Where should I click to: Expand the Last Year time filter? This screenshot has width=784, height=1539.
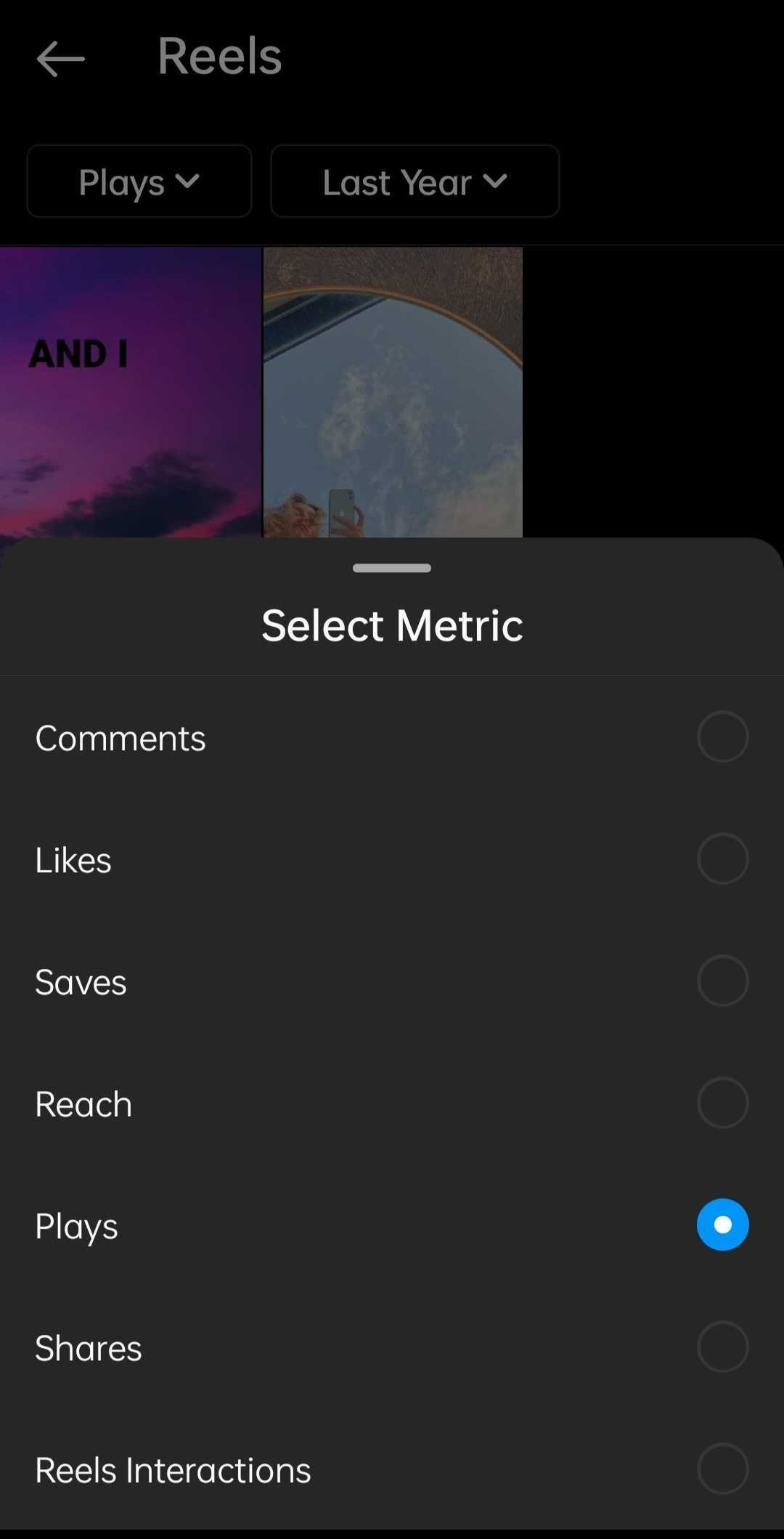(x=415, y=182)
